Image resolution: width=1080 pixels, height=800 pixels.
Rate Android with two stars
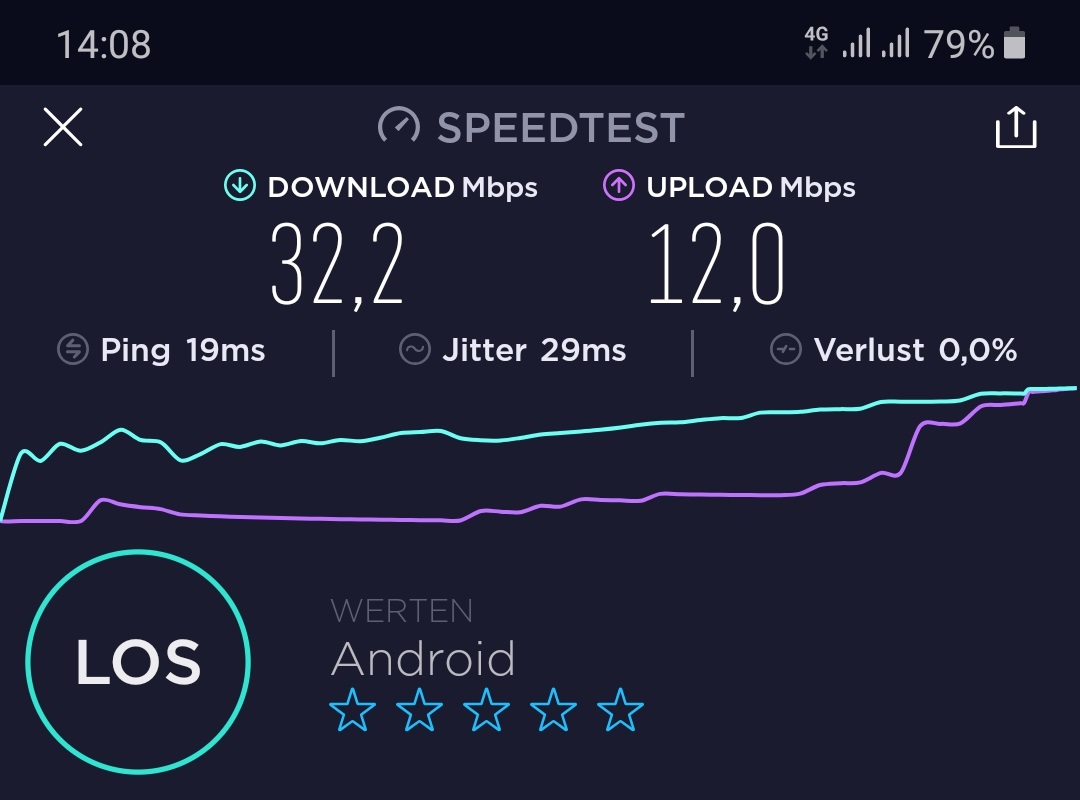tap(419, 711)
